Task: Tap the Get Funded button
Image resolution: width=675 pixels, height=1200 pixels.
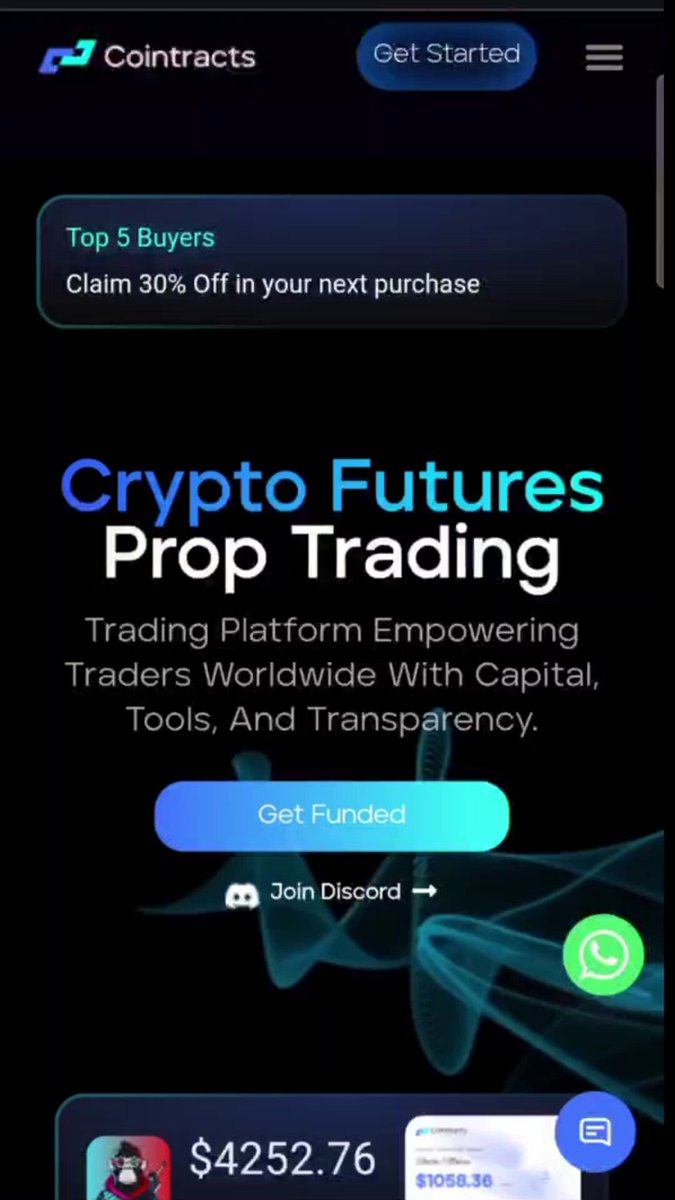Action: click(x=332, y=815)
